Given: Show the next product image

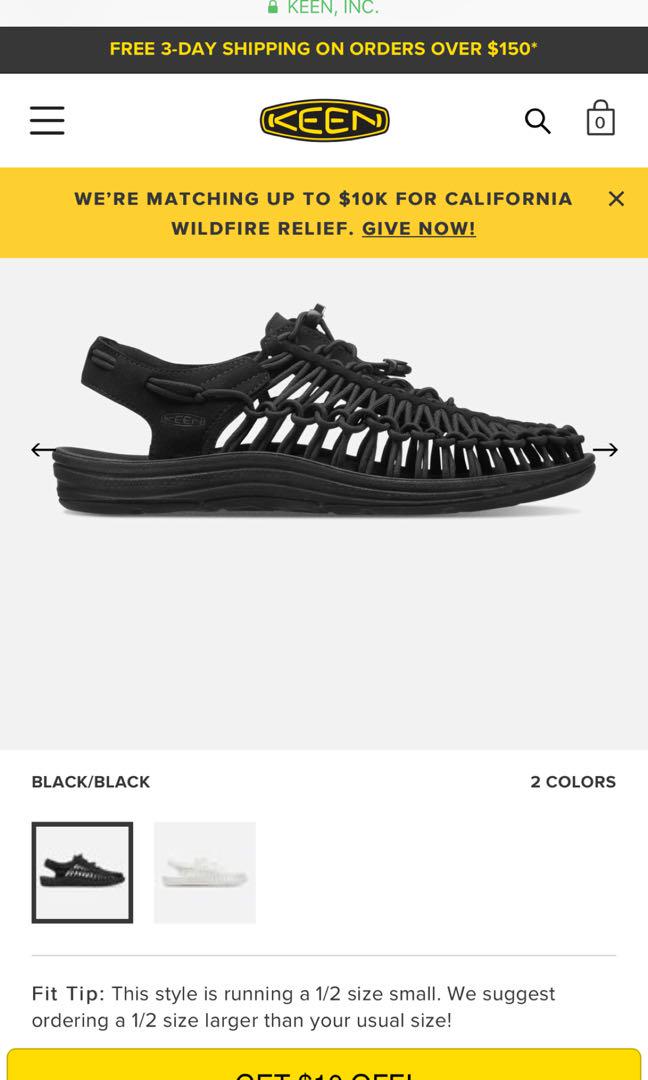Looking at the screenshot, I should (x=605, y=450).
